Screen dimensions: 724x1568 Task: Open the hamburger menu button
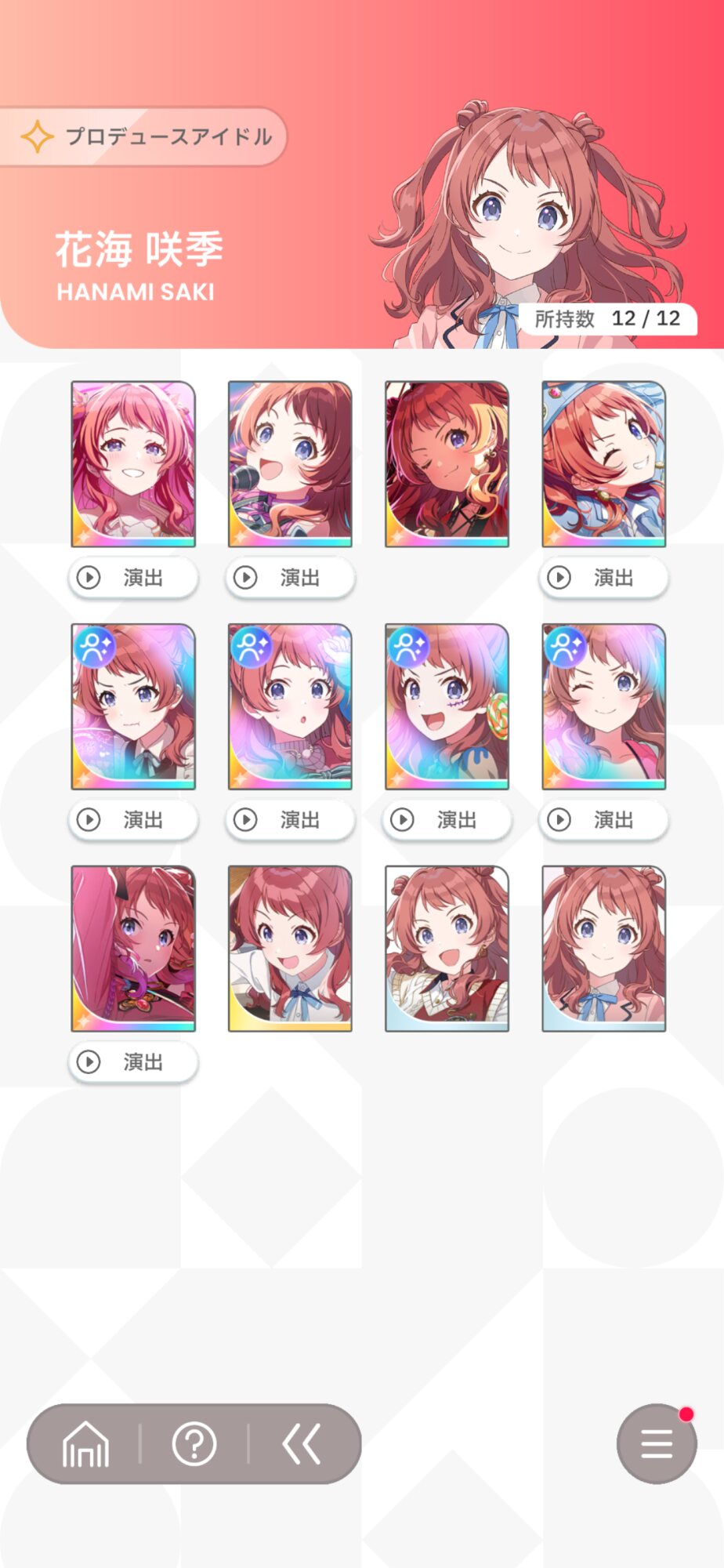coord(657,1443)
